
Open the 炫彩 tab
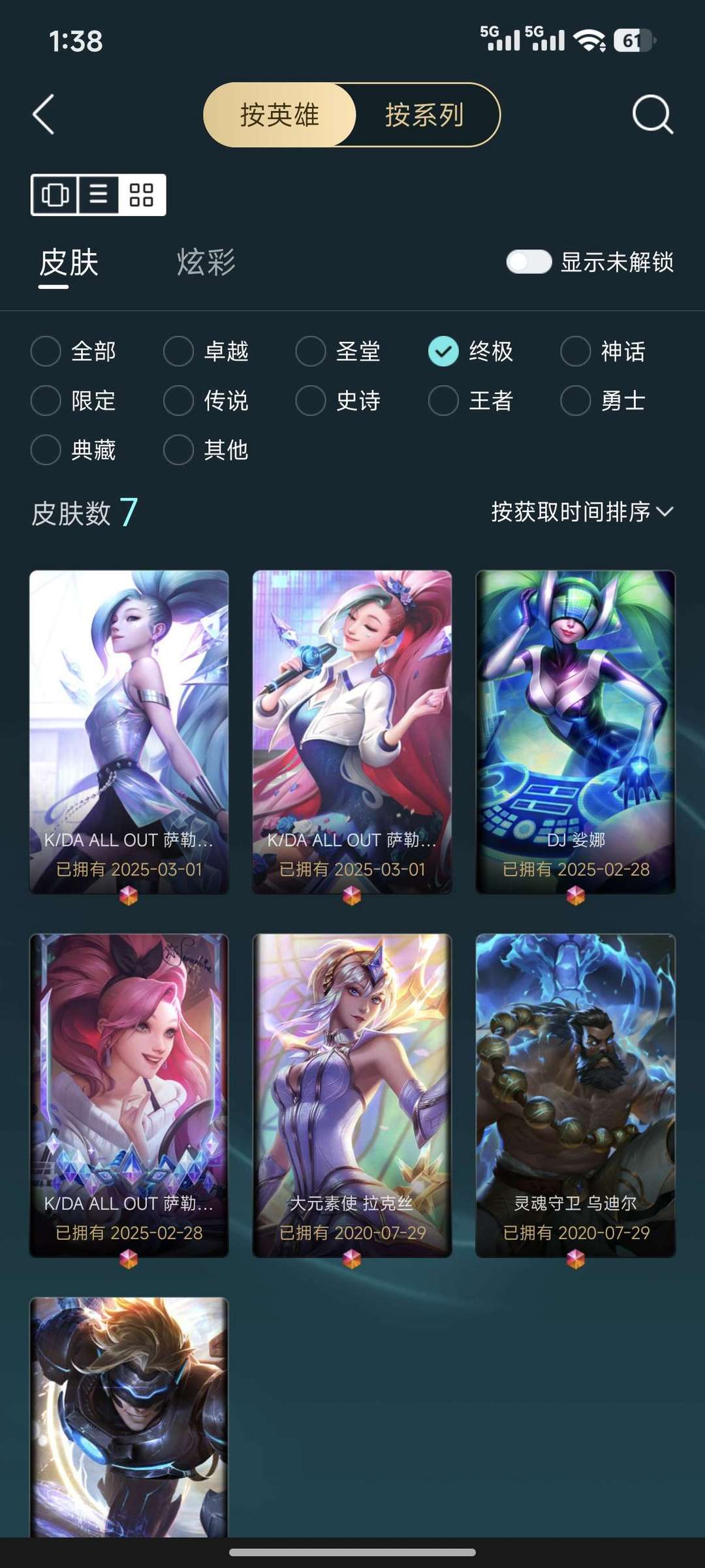[206, 262]
